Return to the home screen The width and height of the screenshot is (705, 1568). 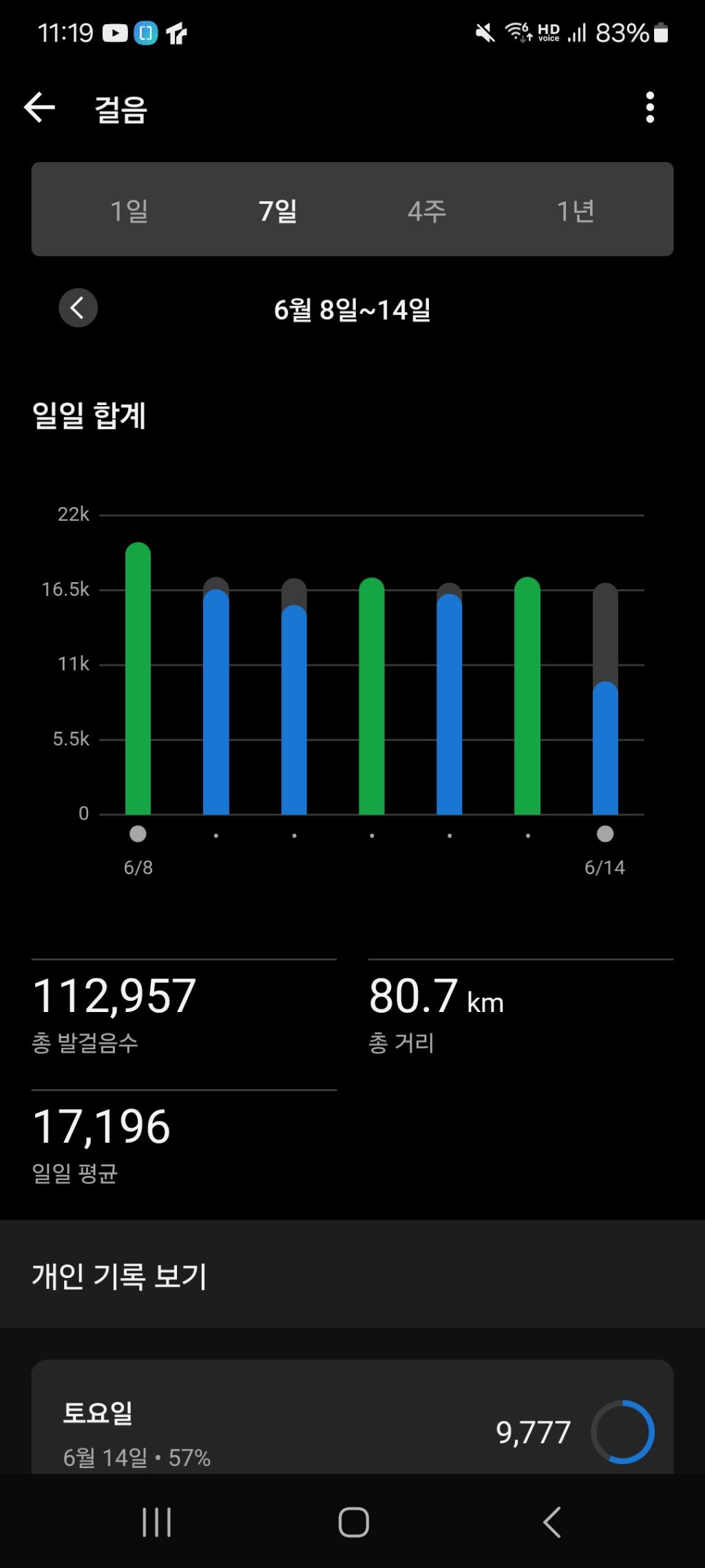353,1522
